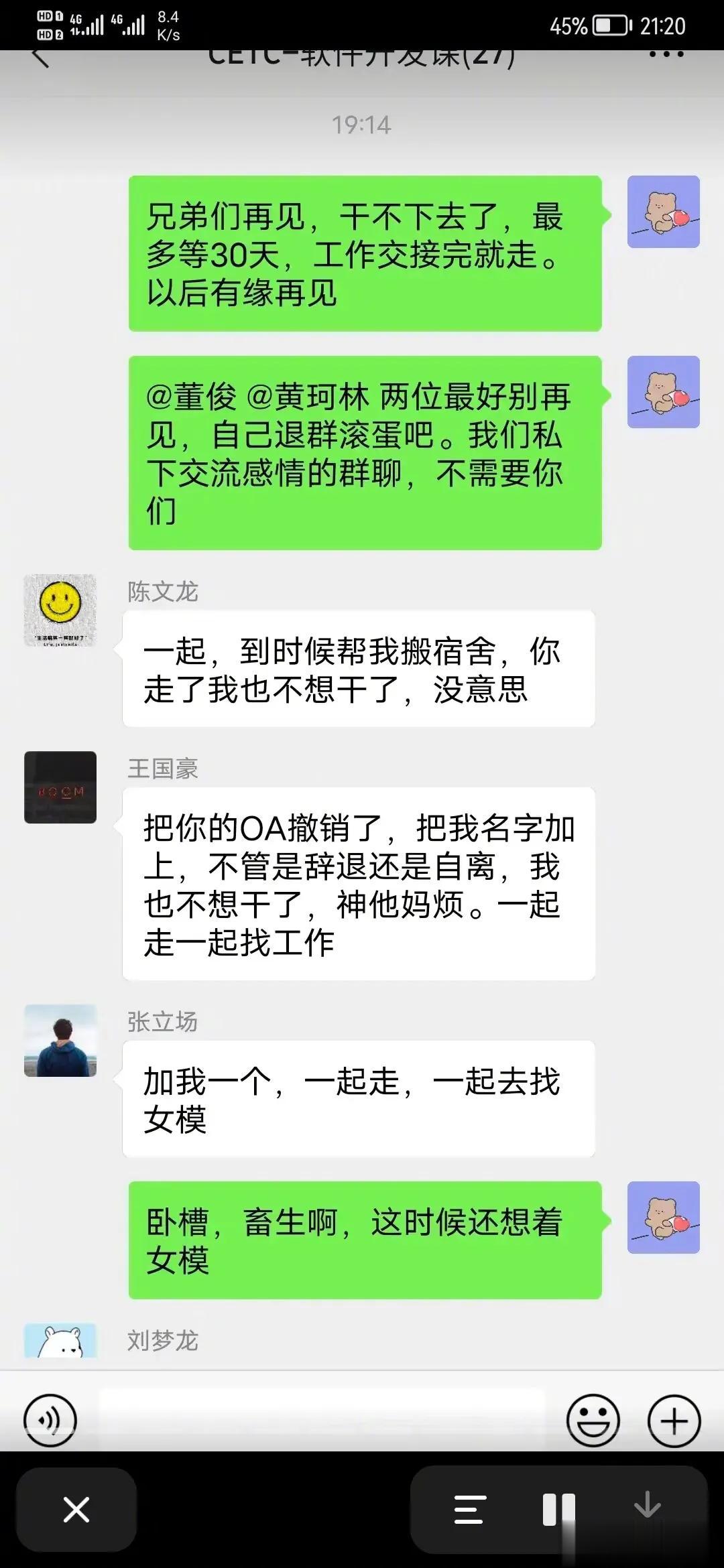Image resolution: width=724 pixels, height=1568 pixels.
Task: Open 陈文龙's profile avatar
Action: (60, 610)
